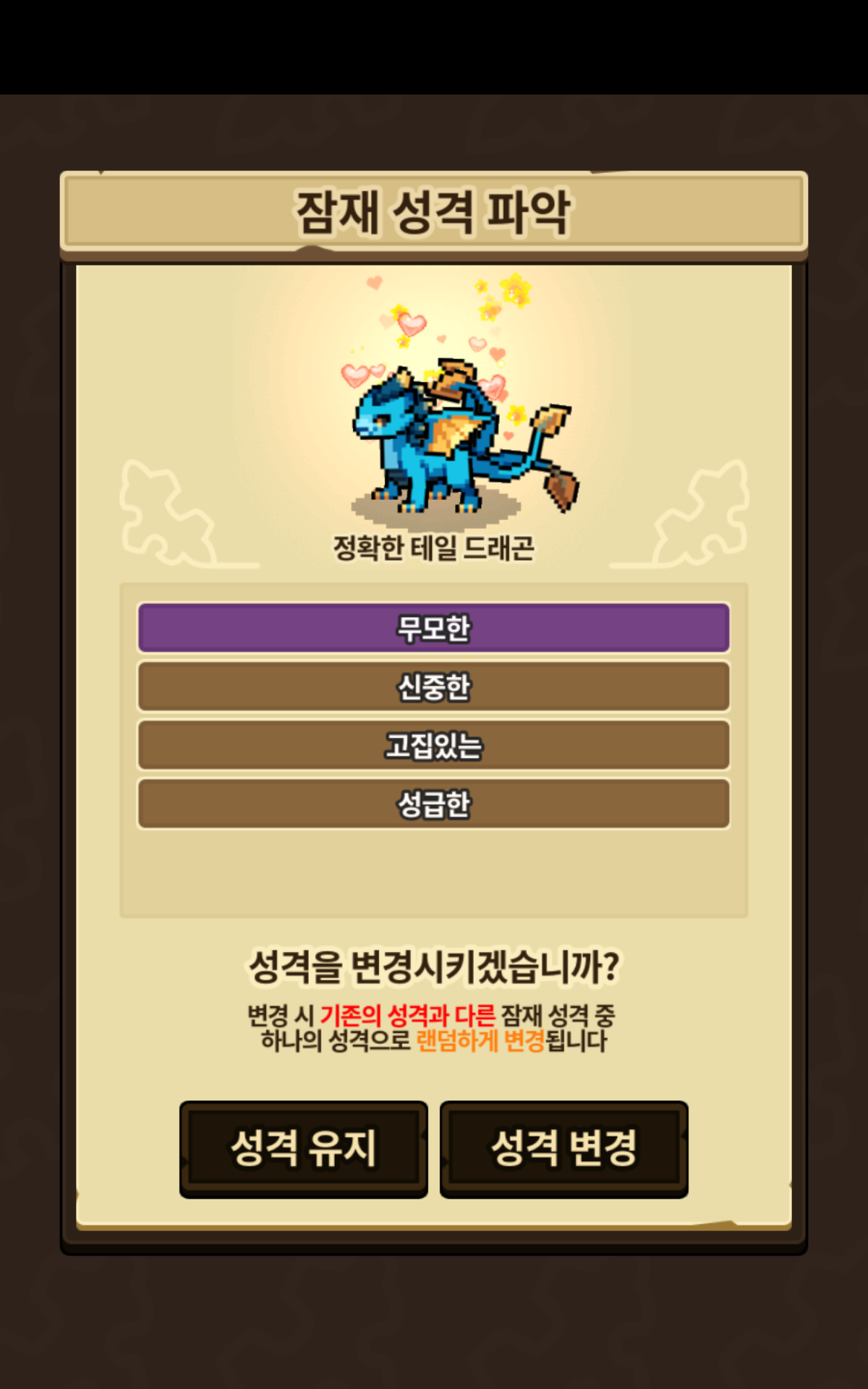The image size is (868, 1389).
Task: Select the 신중한 personality row
Action: (x=433, y=687)
